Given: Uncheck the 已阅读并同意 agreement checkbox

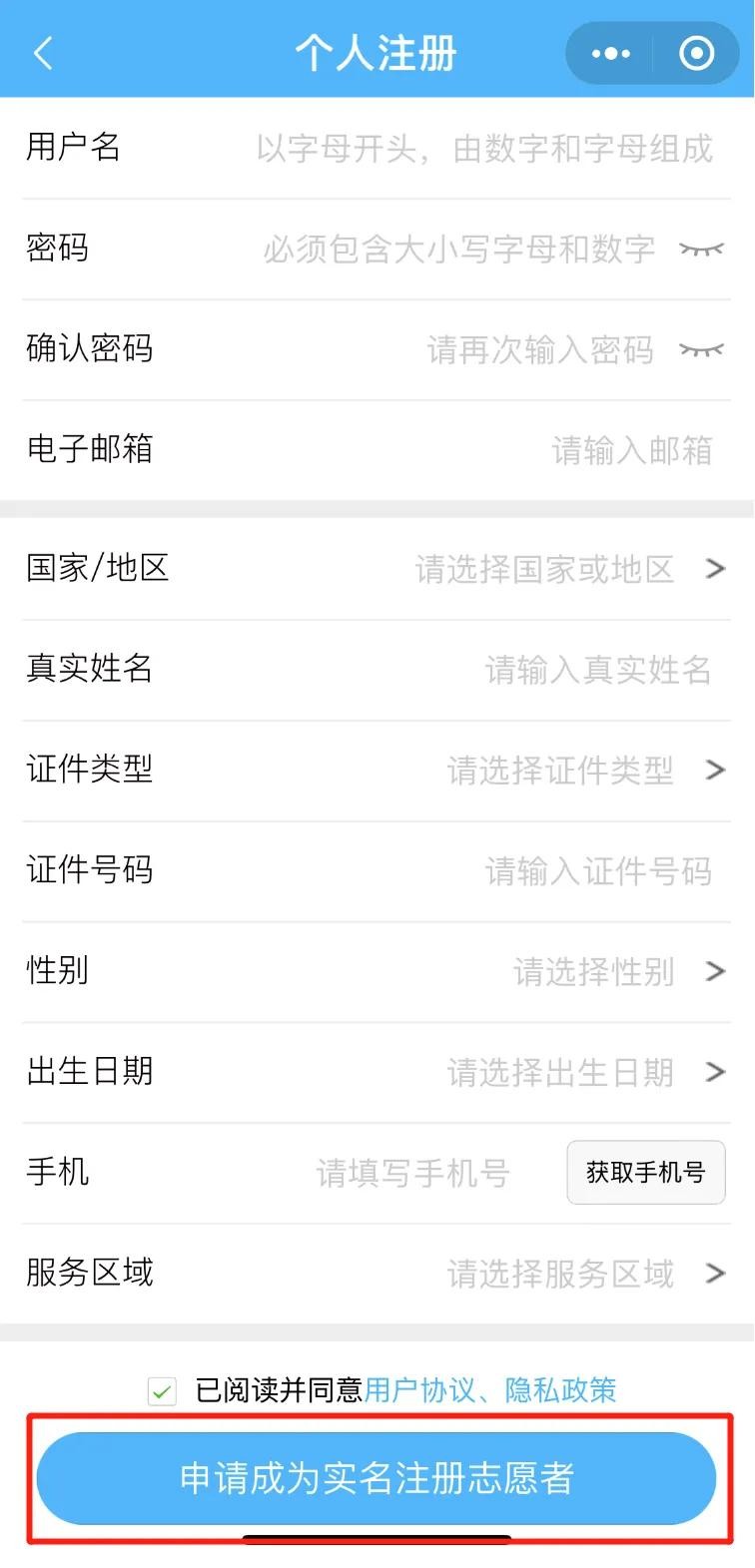Looking at the screenshot, I should [x=162, y=1390].
